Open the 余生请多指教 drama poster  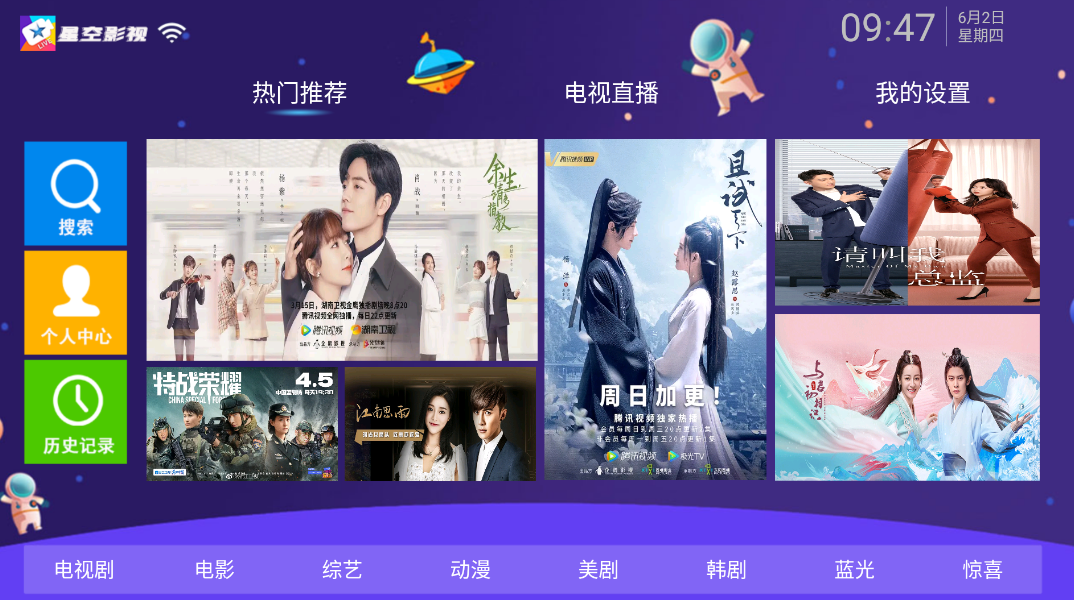pyautogui.click(x=342, y=249)
